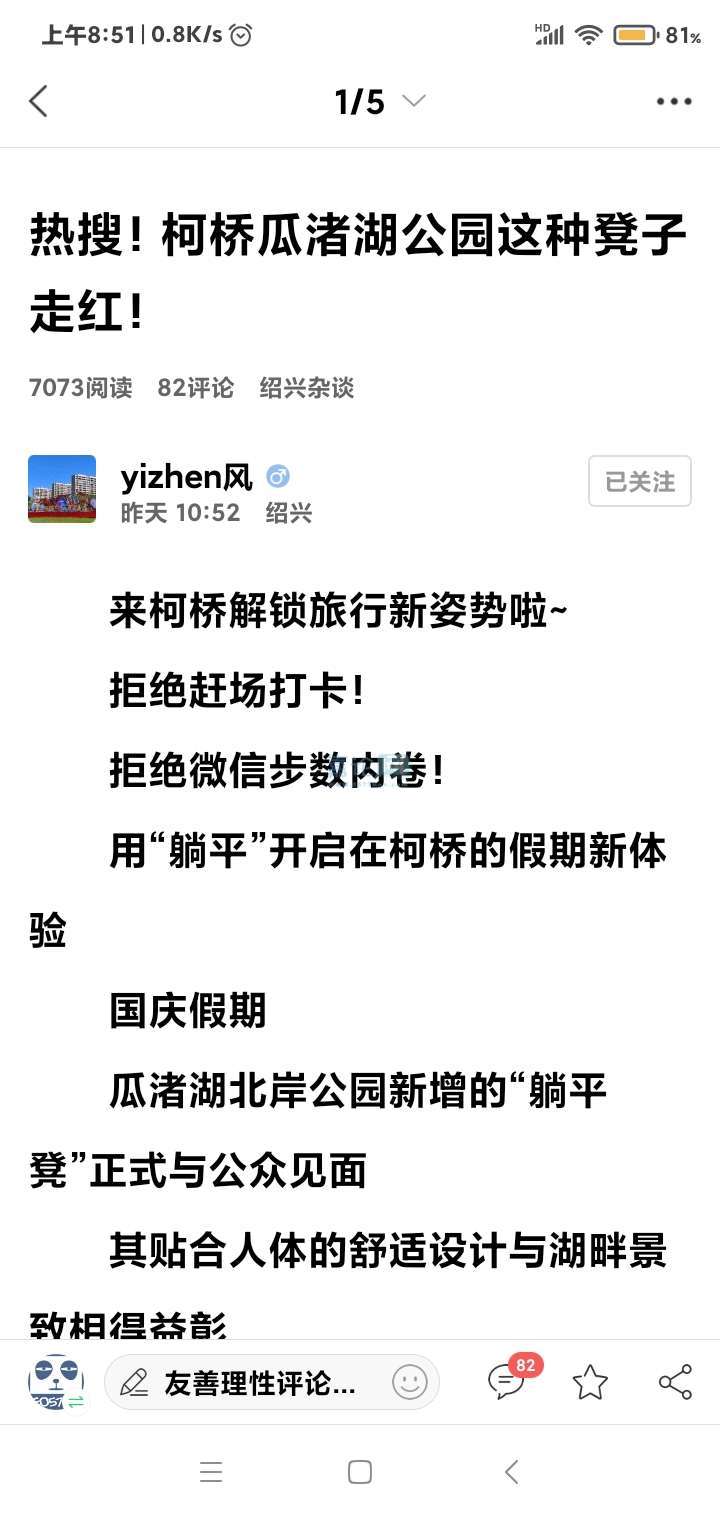
Task: Tap the 已关注 follow button
Action: coord(639,481)
